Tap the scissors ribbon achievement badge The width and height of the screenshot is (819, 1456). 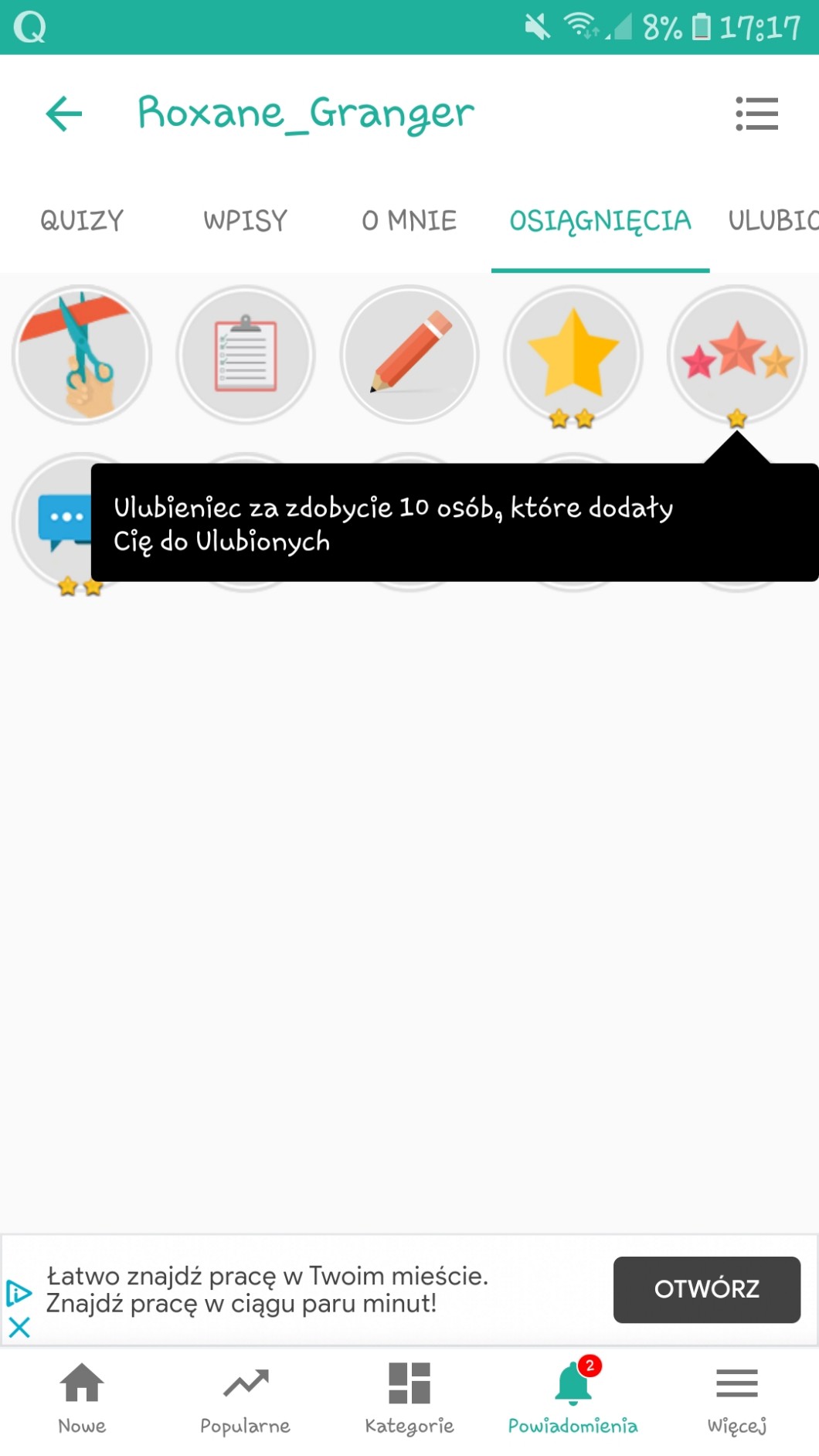coord(82,355)
